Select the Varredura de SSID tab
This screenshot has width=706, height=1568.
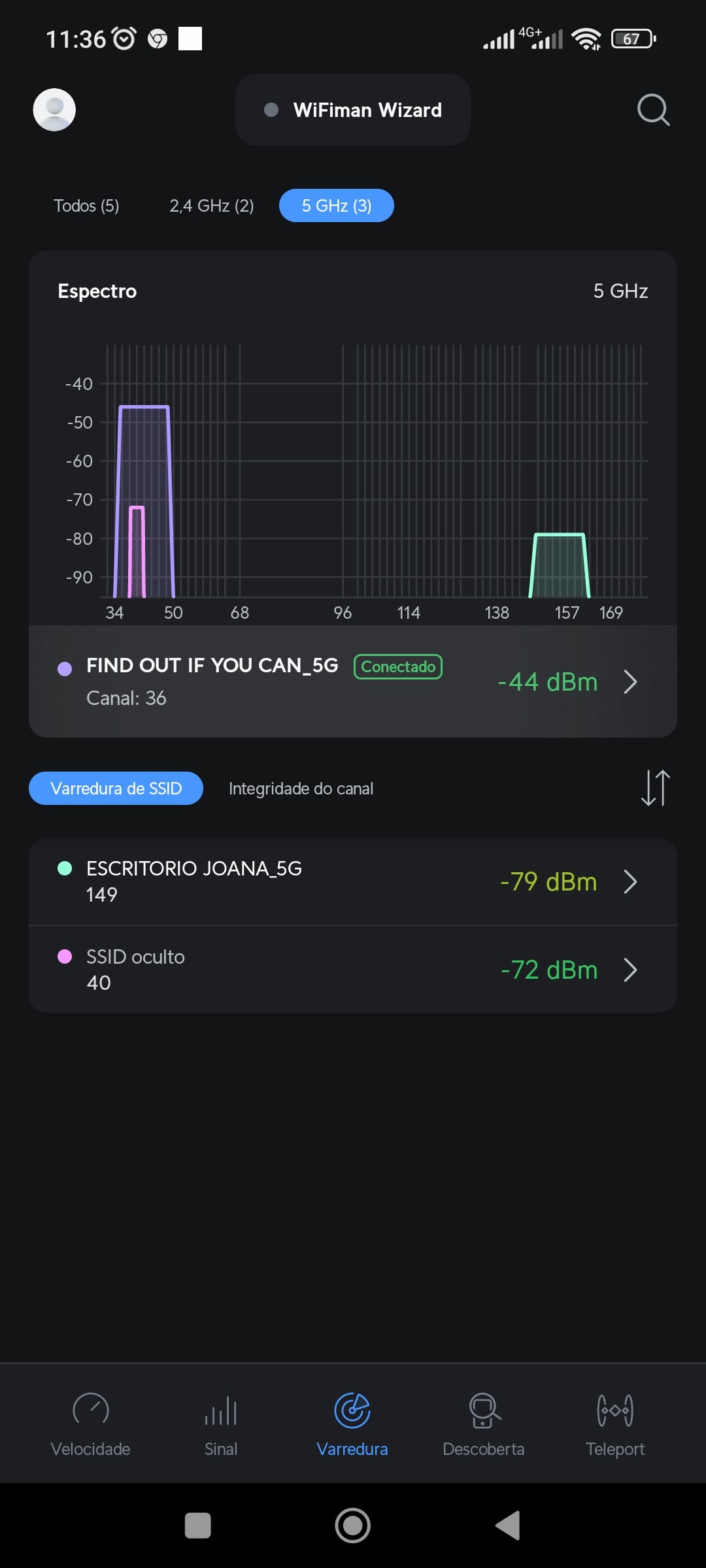coord(116,789)
